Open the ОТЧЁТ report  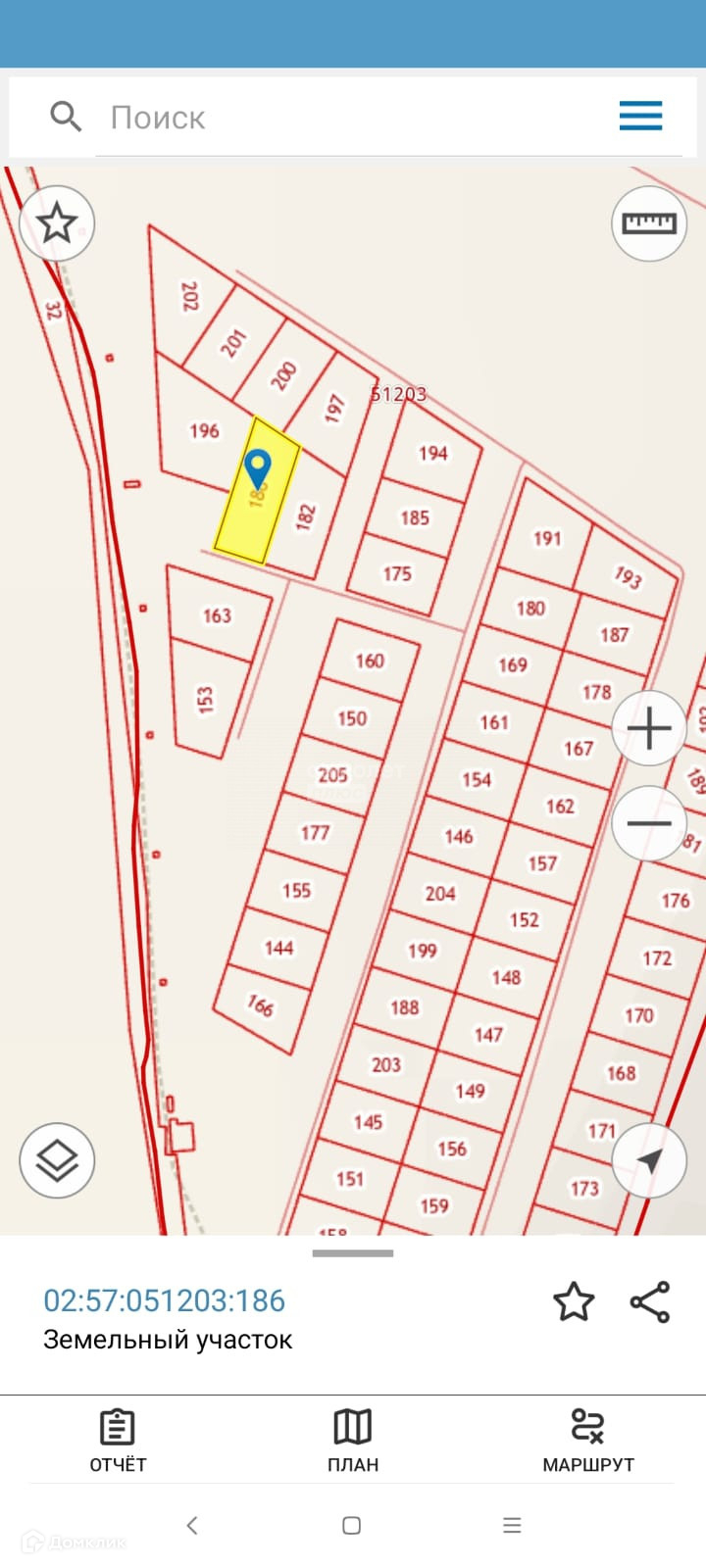coord(118,1441)
